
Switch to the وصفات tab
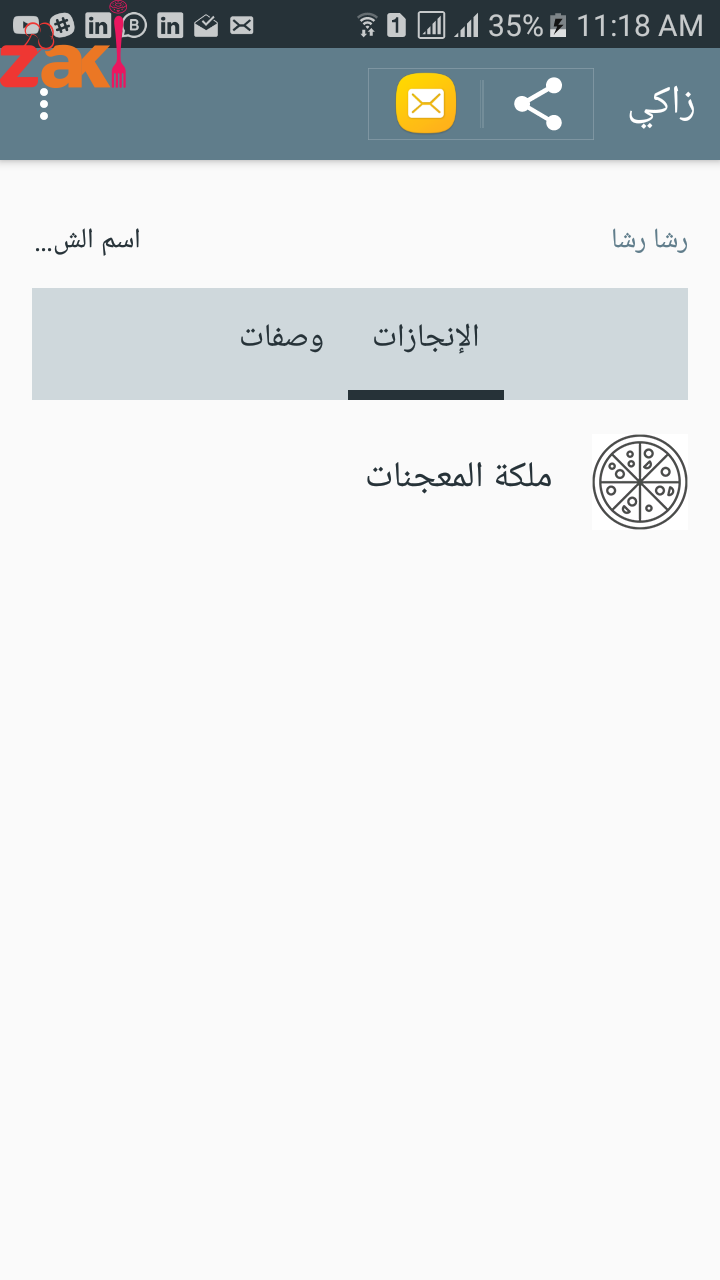pyautogui.click(x=282, y=338)
